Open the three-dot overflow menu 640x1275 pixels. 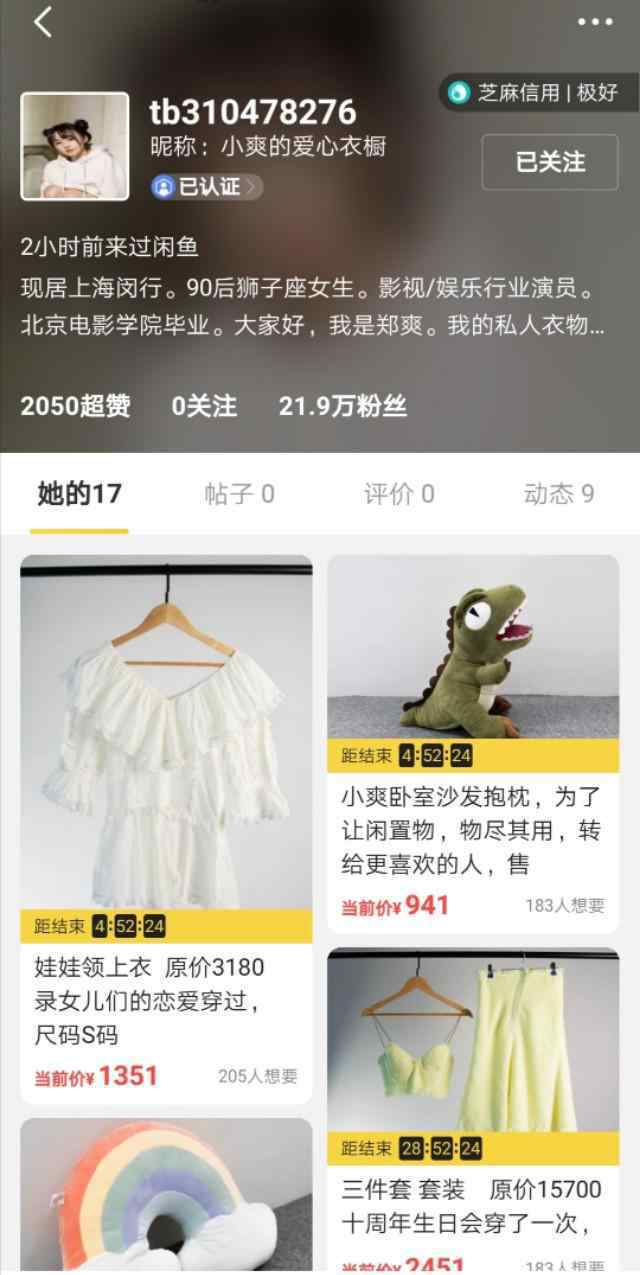click(595, 22)
